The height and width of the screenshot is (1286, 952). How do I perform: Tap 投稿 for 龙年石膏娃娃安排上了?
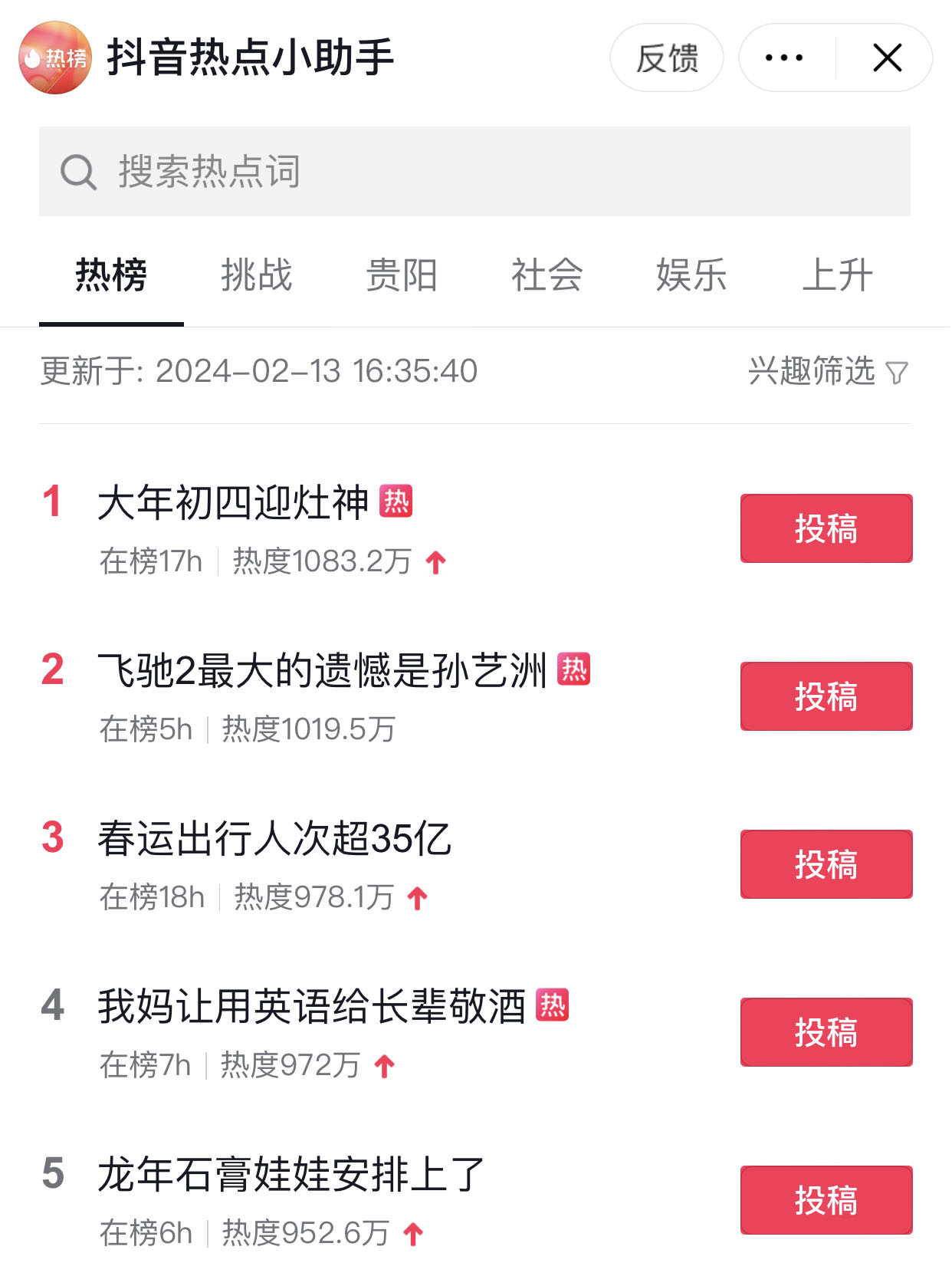pos(826,1200)
